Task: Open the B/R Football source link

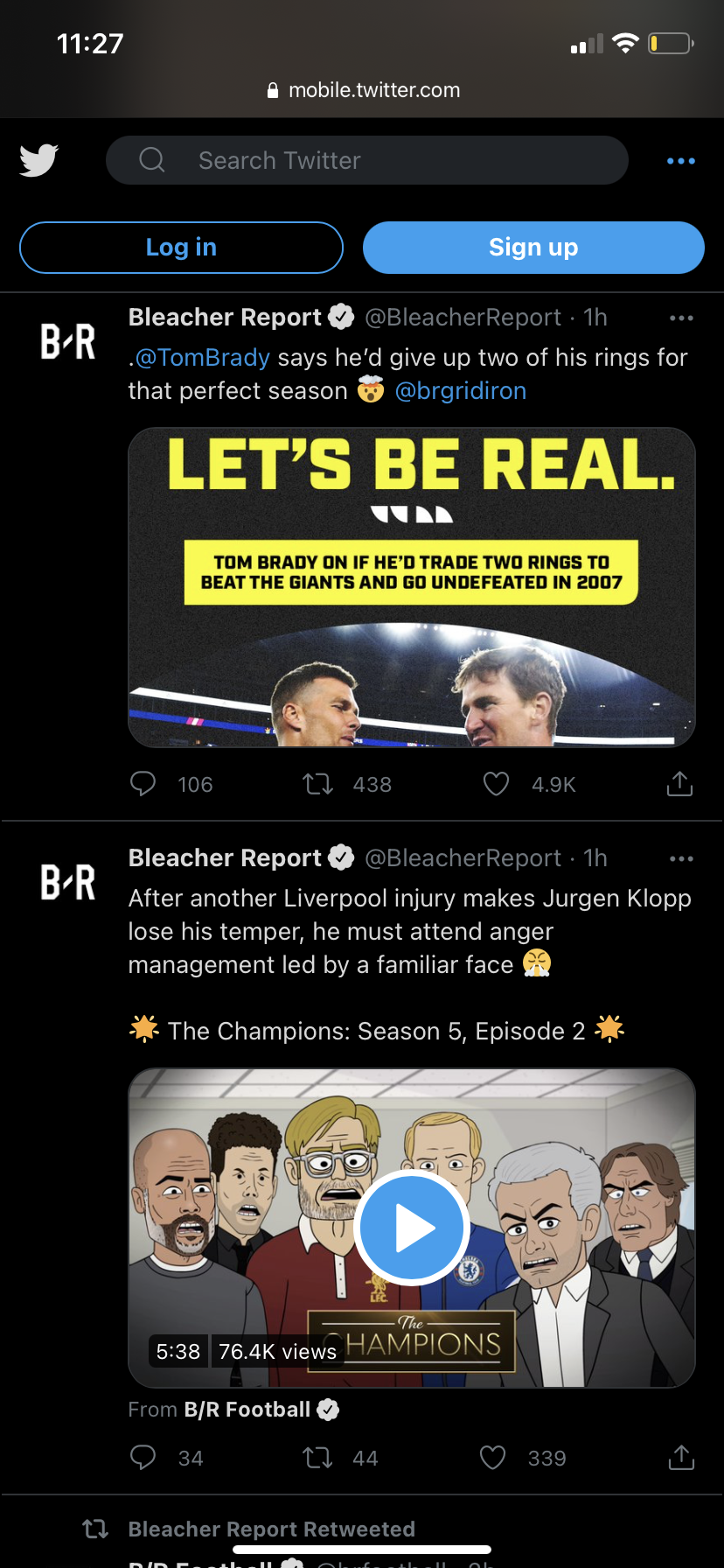Action: tap(247, 1410)
